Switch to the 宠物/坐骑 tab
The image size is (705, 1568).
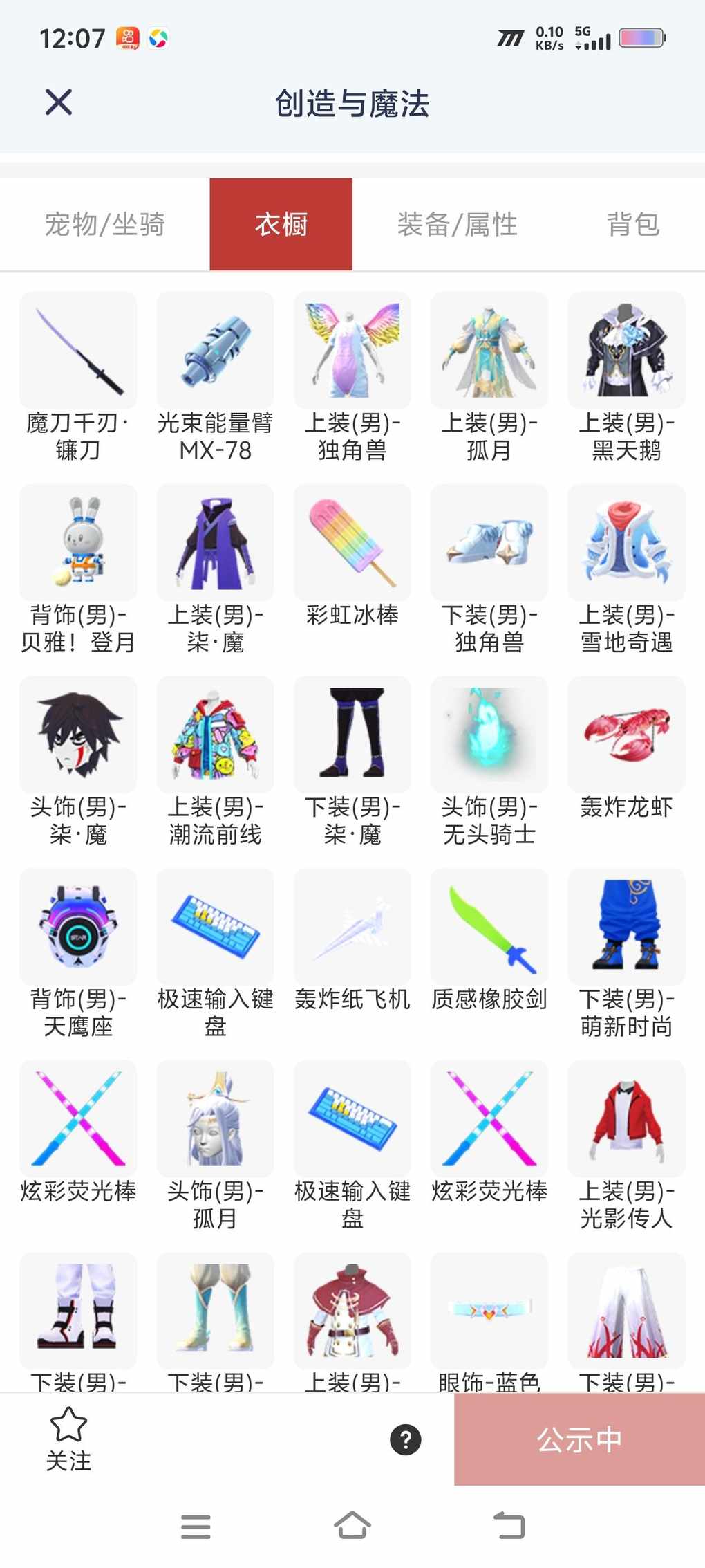(105, 224)
